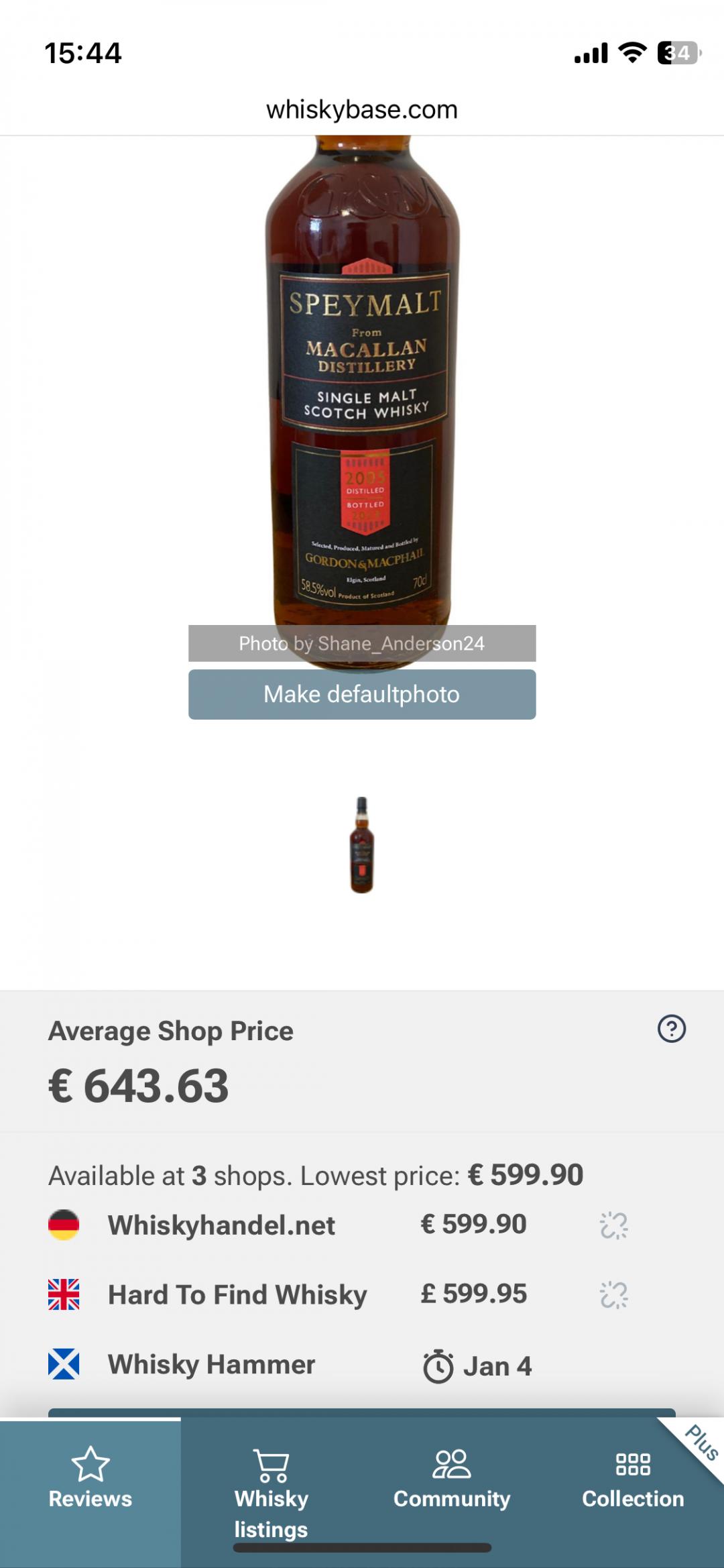Viewport: 724px width, 1568px height.
Task: Go to the Whisky listings tab
Action: coord(271,1493)
